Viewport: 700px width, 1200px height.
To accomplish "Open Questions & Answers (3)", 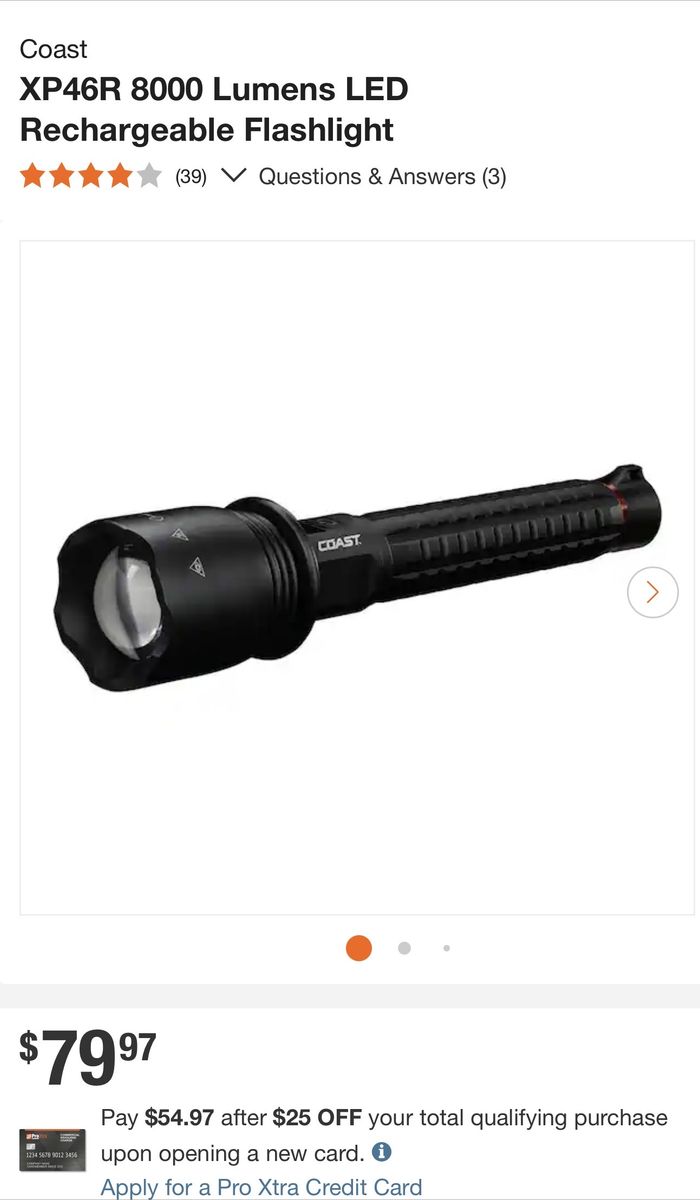I will pos(382,177).
